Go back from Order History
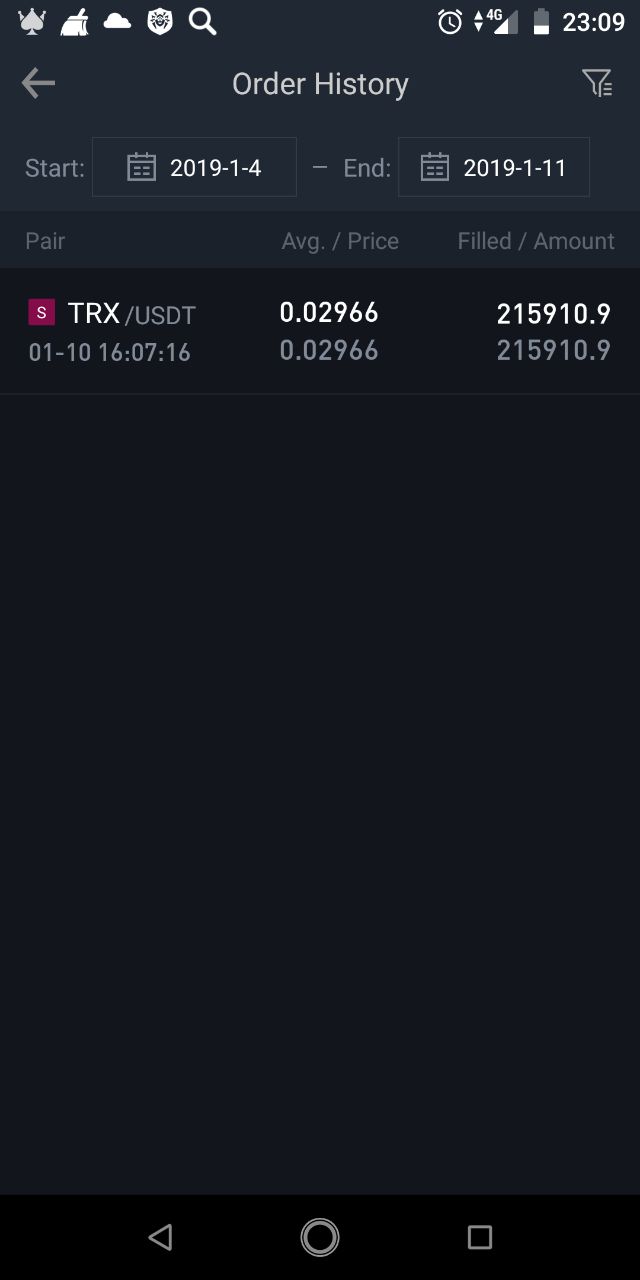 pyautogui.click(x=38, y=83)
